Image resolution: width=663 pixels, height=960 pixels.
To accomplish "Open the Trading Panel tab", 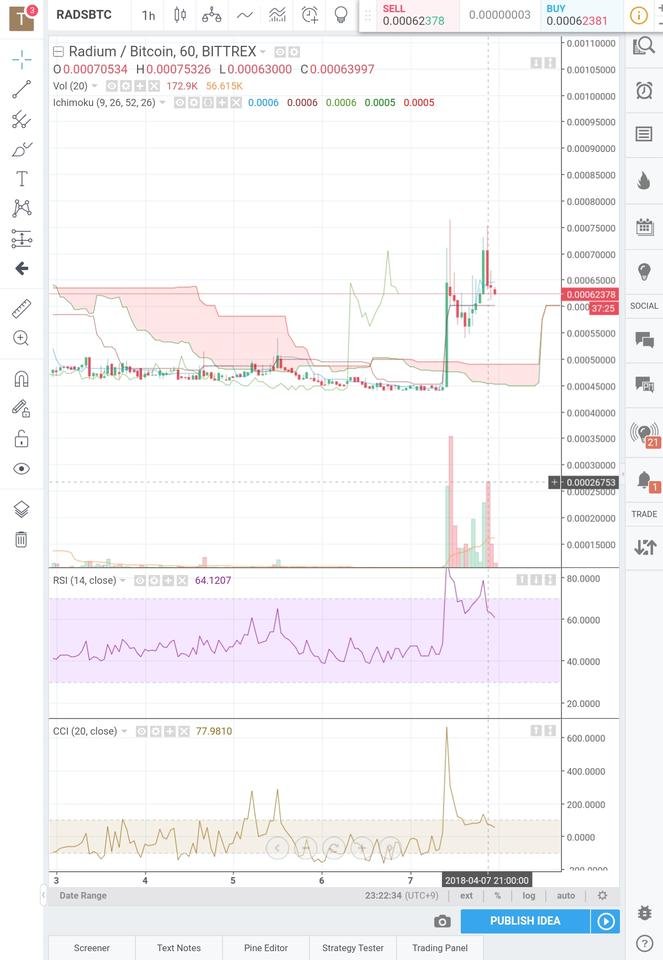I will pos(440,947).
